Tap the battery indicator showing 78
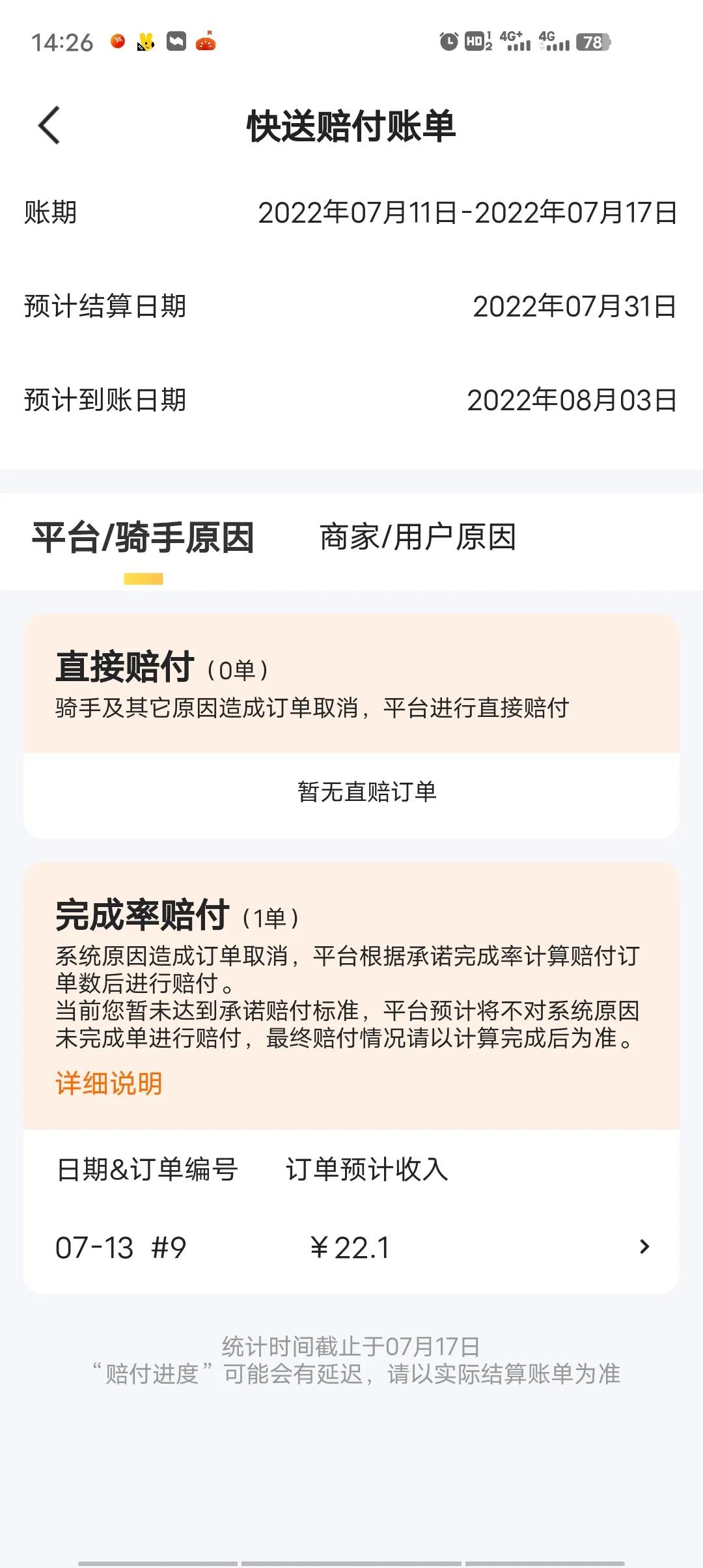This screenshot has height=1568, width=703. [592, 41]
